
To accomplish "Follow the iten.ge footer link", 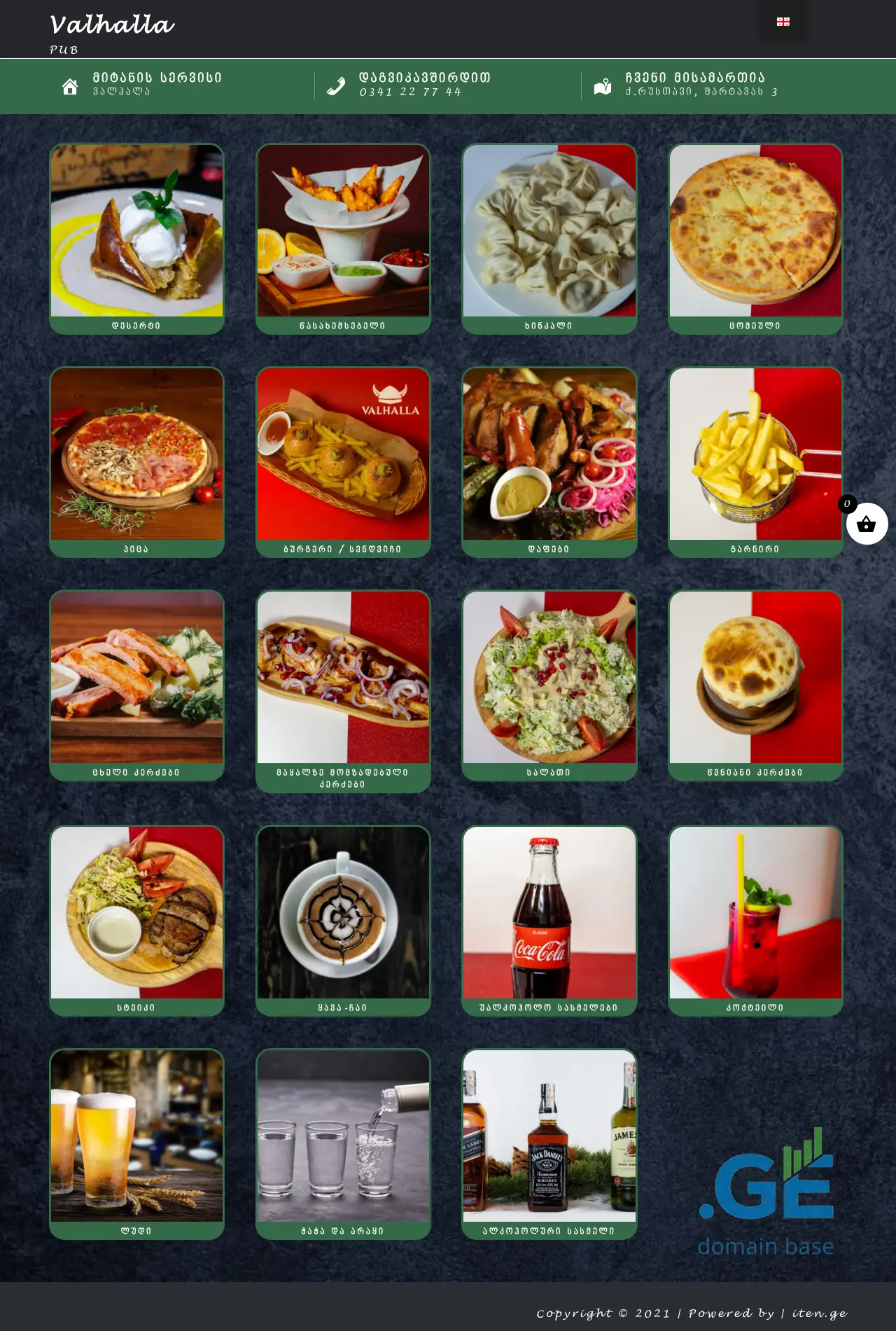I will pyautogui.click(x=819, y=1313).
